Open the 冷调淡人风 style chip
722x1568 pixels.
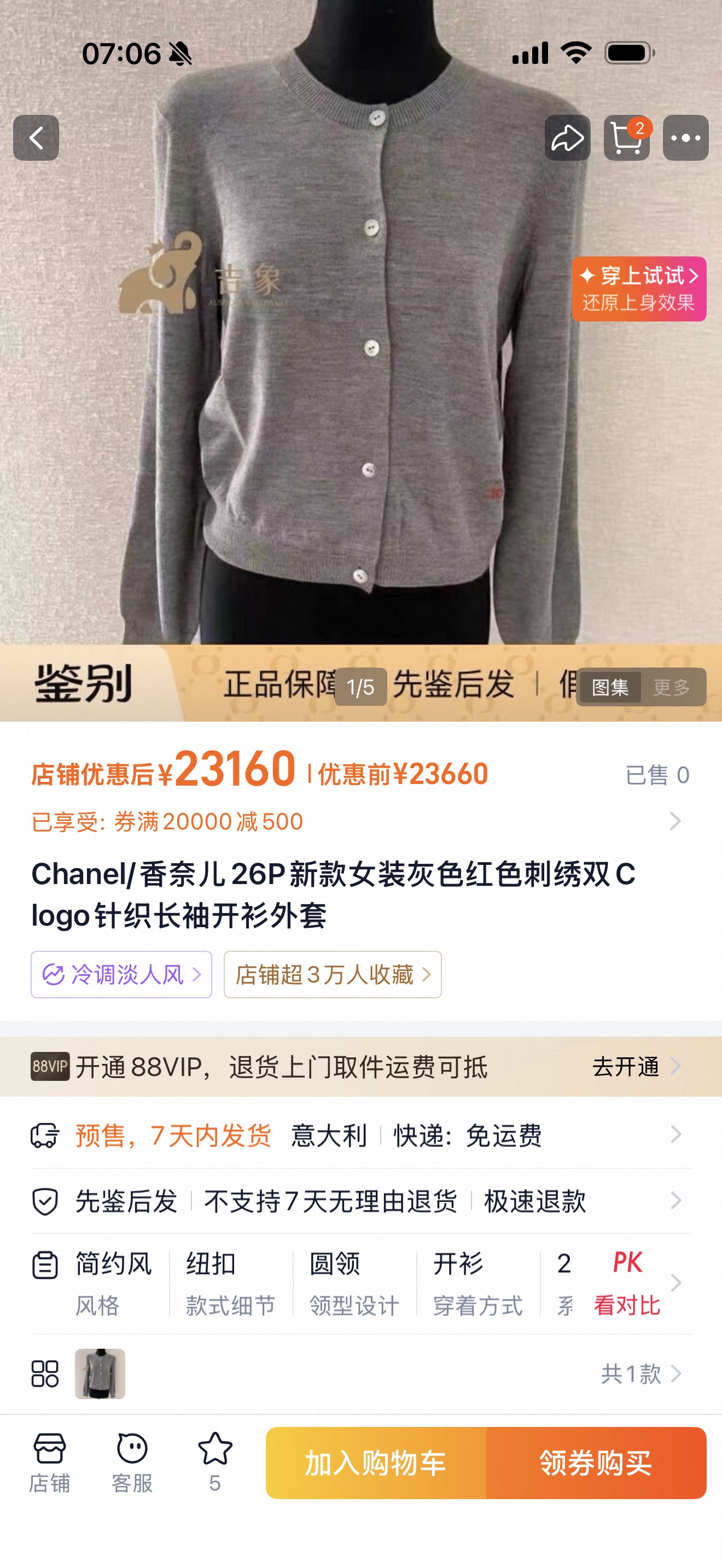121,974
